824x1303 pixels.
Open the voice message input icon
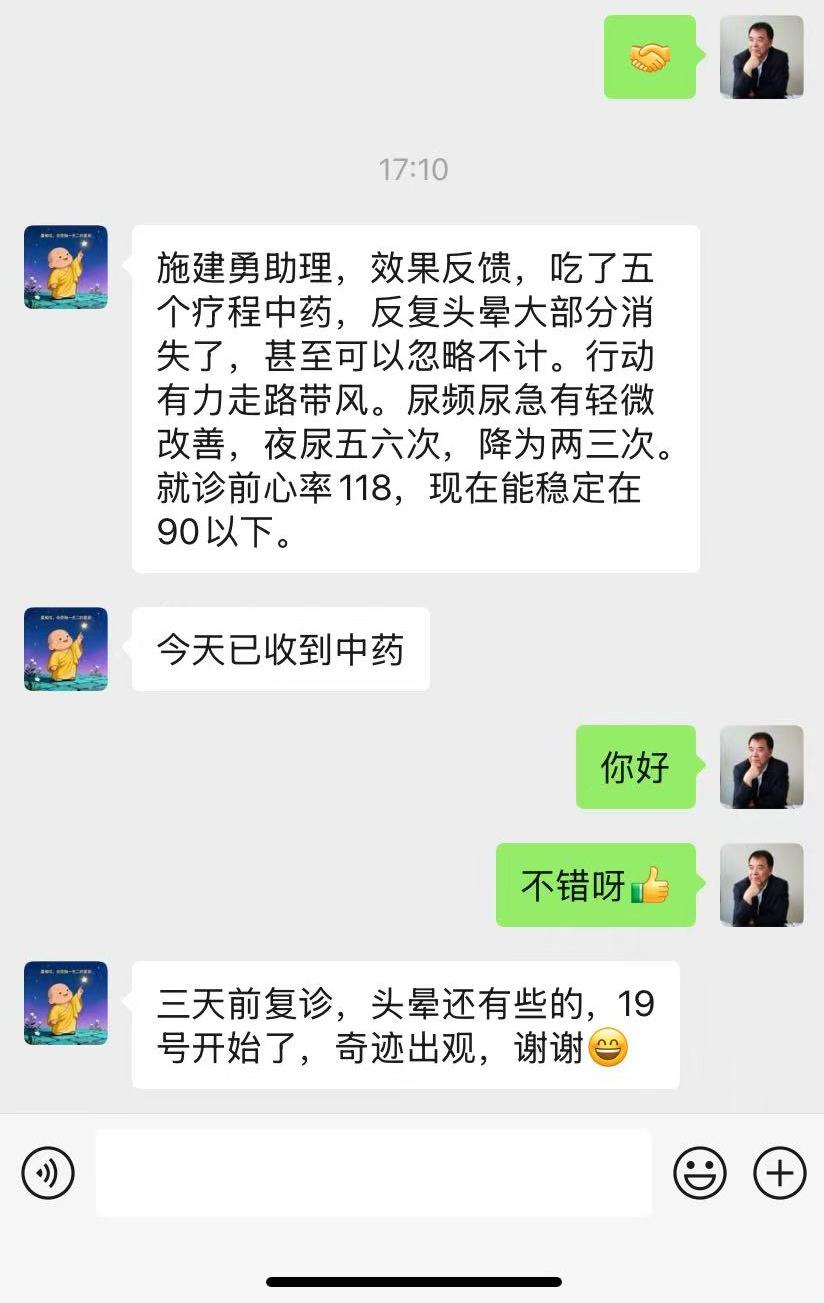point(47,1172)
